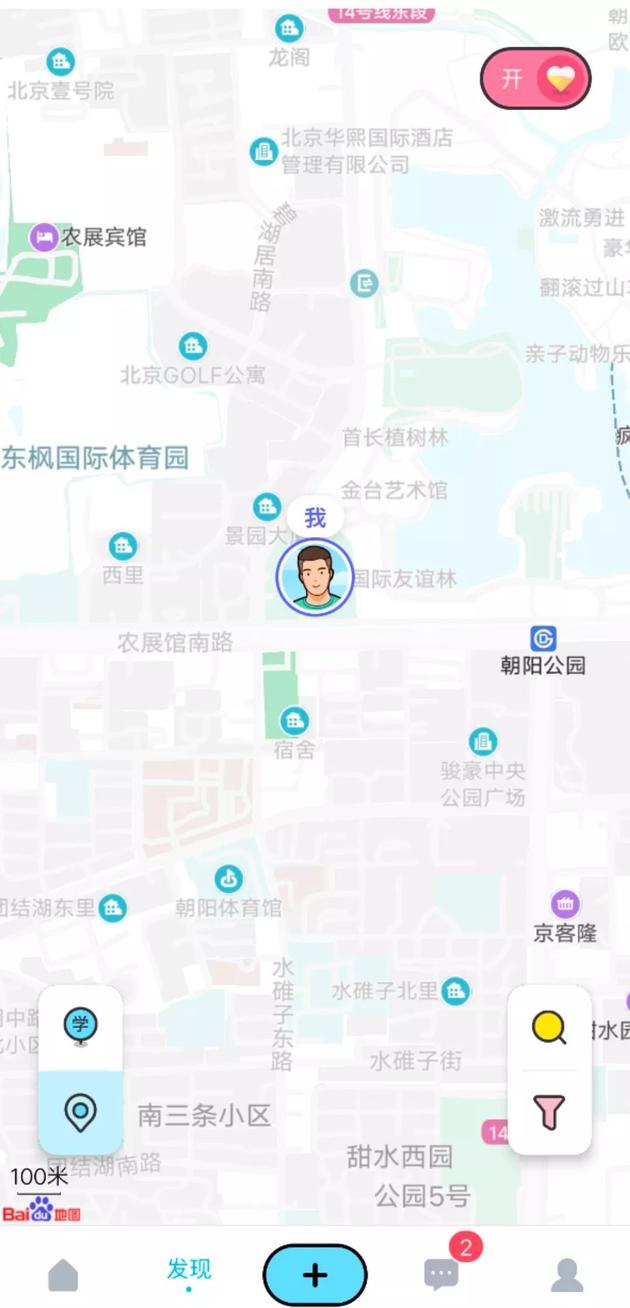Switch to the profile tab
This screenshot has height=1308, width=630.
567,1274
